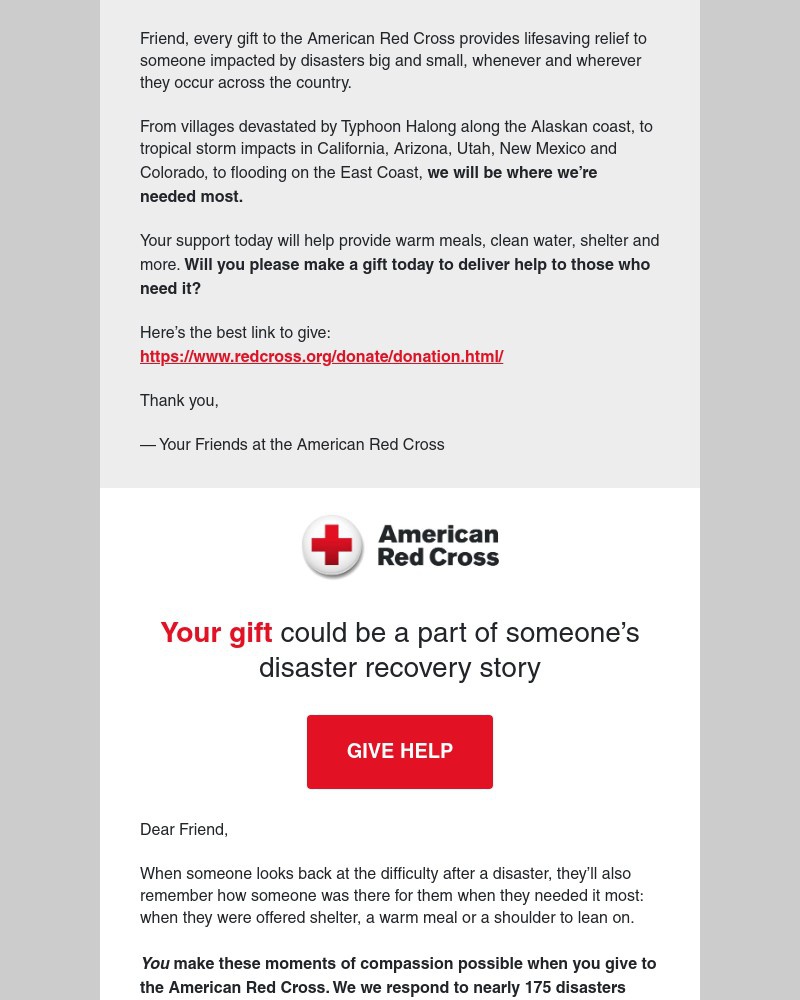Select the 'disaster recovery story' headline line
Screen dimensions: 800x1000
coord(400,667)
